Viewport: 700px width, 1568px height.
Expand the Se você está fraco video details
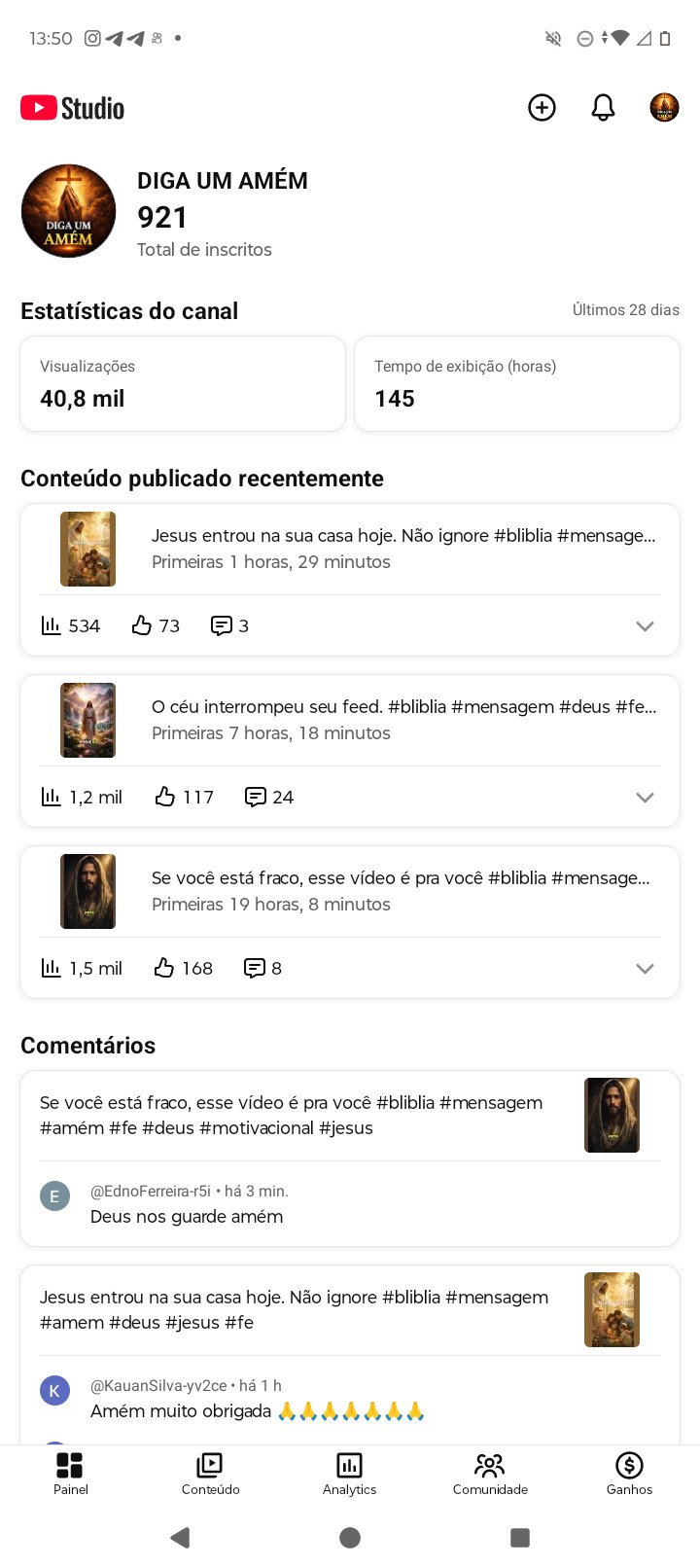pos(645,968)
